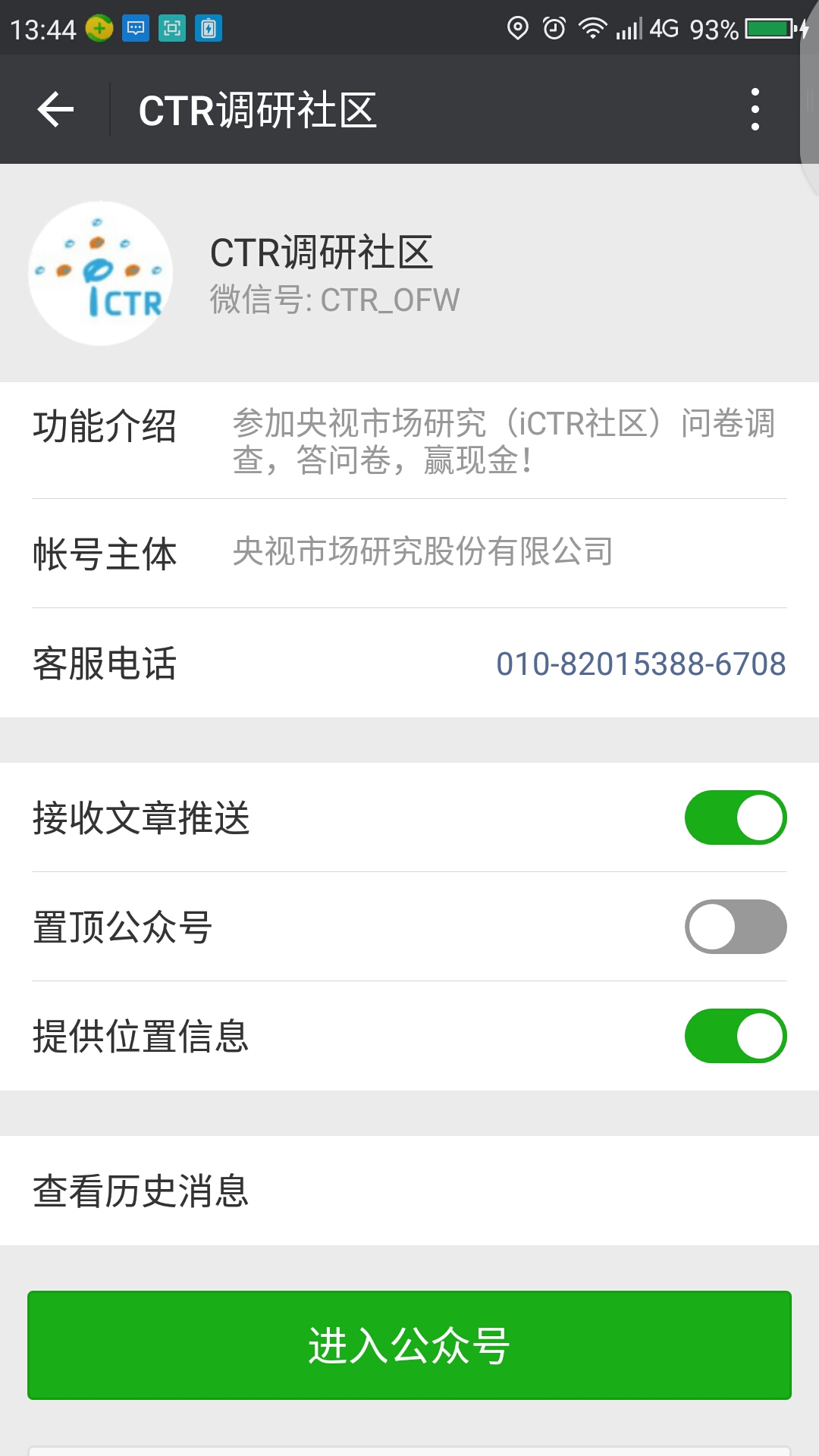Turn off 接收文章推送 switch

coord(736,817)
